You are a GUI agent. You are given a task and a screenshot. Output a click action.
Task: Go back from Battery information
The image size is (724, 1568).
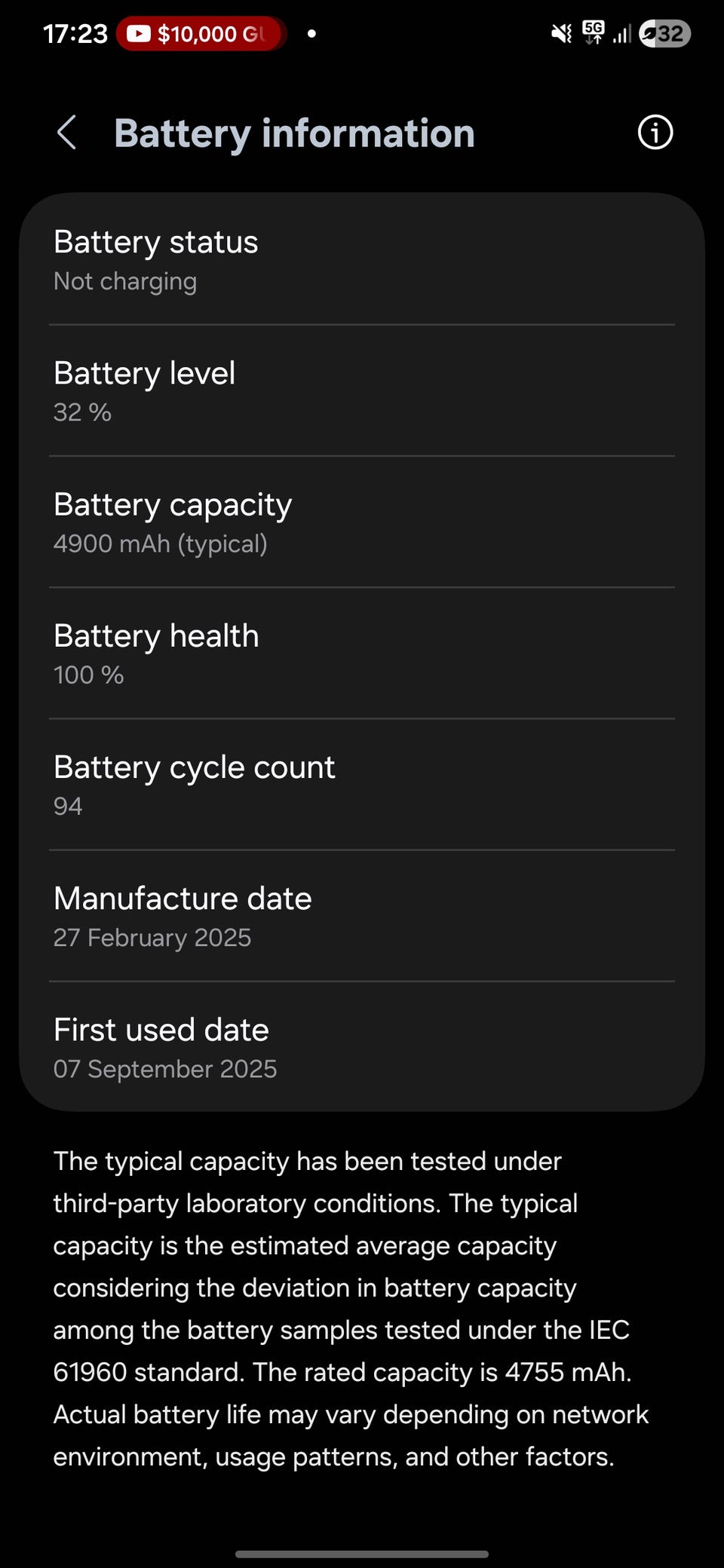coord(67,133)
